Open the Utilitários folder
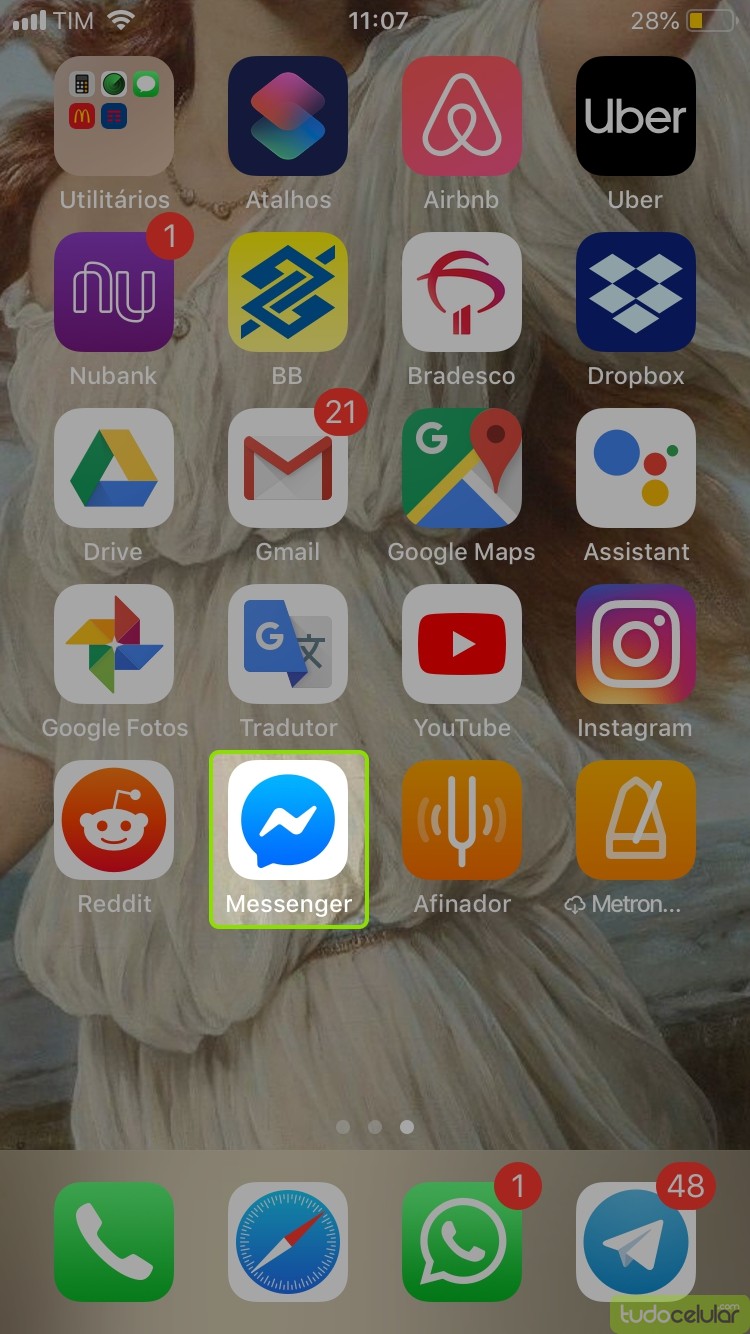This screenshot has height=1334, width=750. point(114,116)
